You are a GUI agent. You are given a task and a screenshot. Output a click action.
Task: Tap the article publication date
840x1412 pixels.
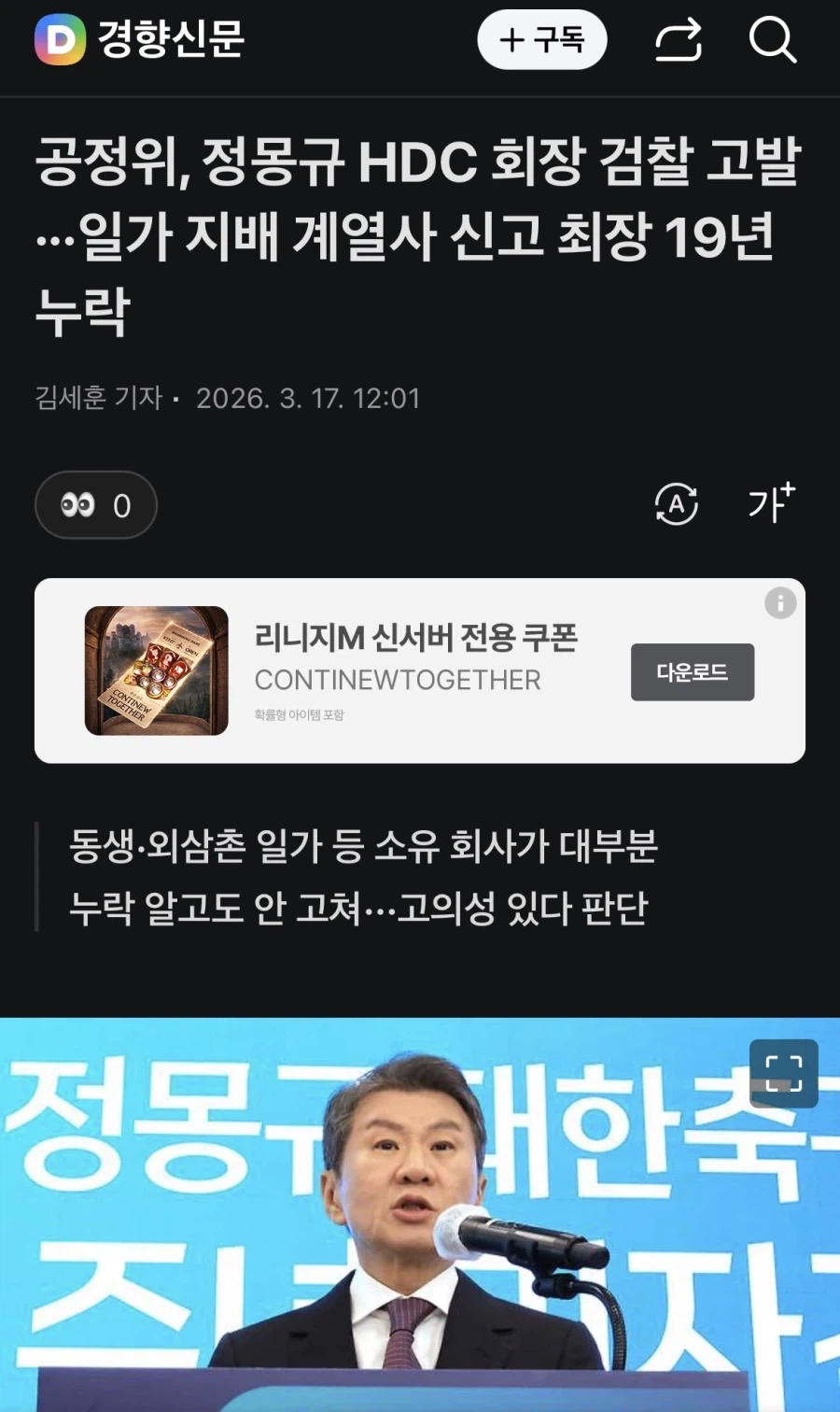click(308, 398)
